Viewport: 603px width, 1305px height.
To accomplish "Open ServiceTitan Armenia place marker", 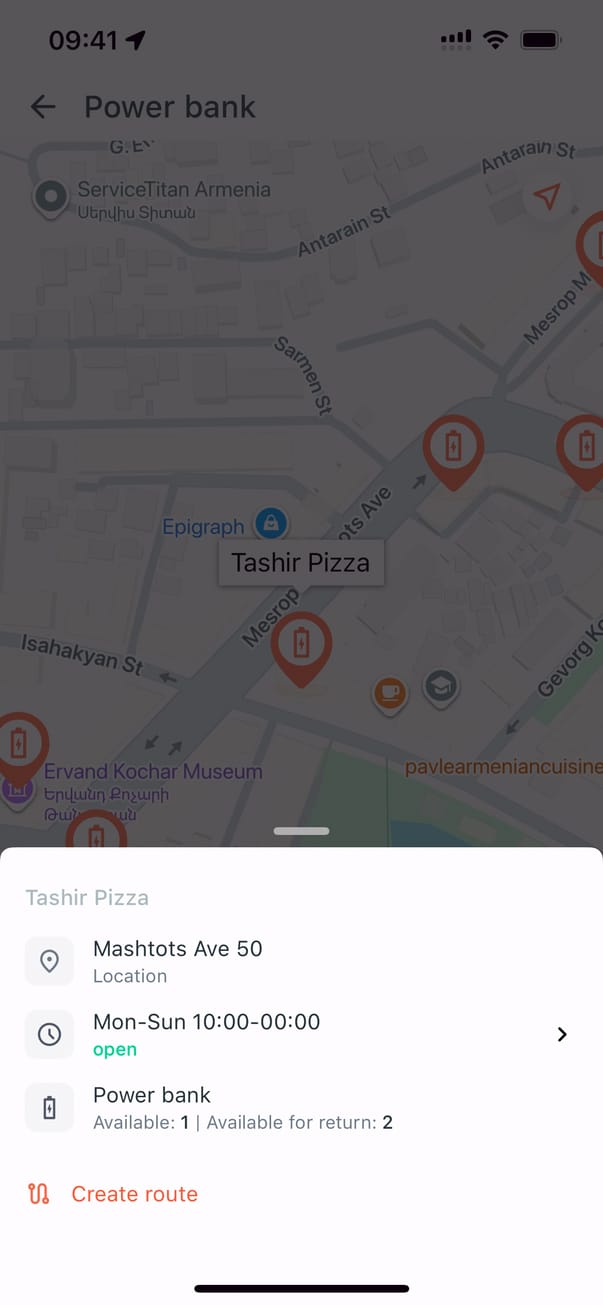I will point(50,197).
